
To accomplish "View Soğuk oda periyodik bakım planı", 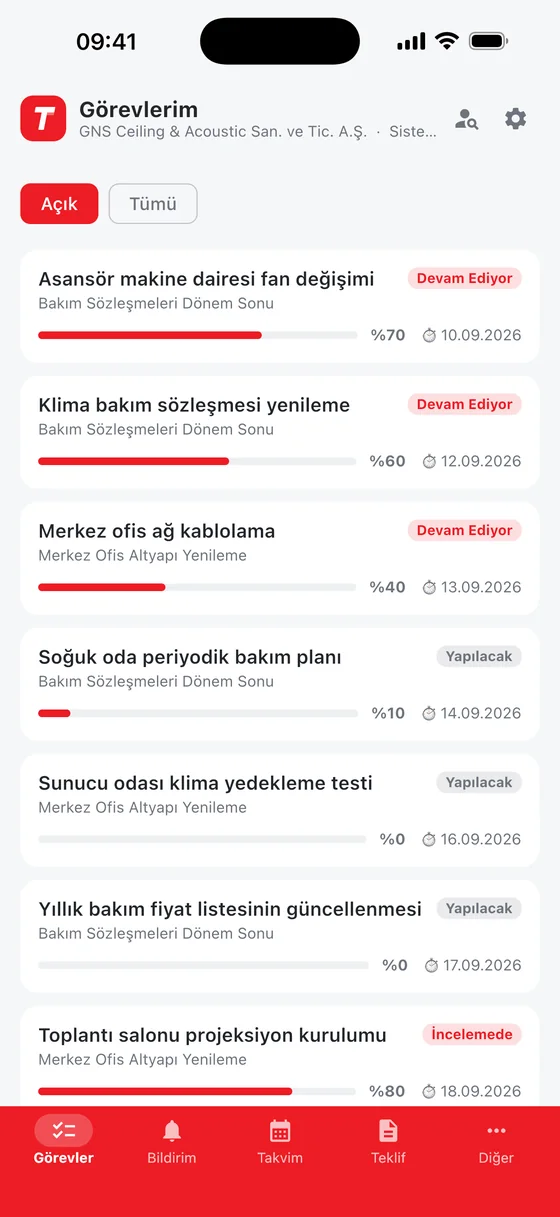I will [x=280, y=684].
